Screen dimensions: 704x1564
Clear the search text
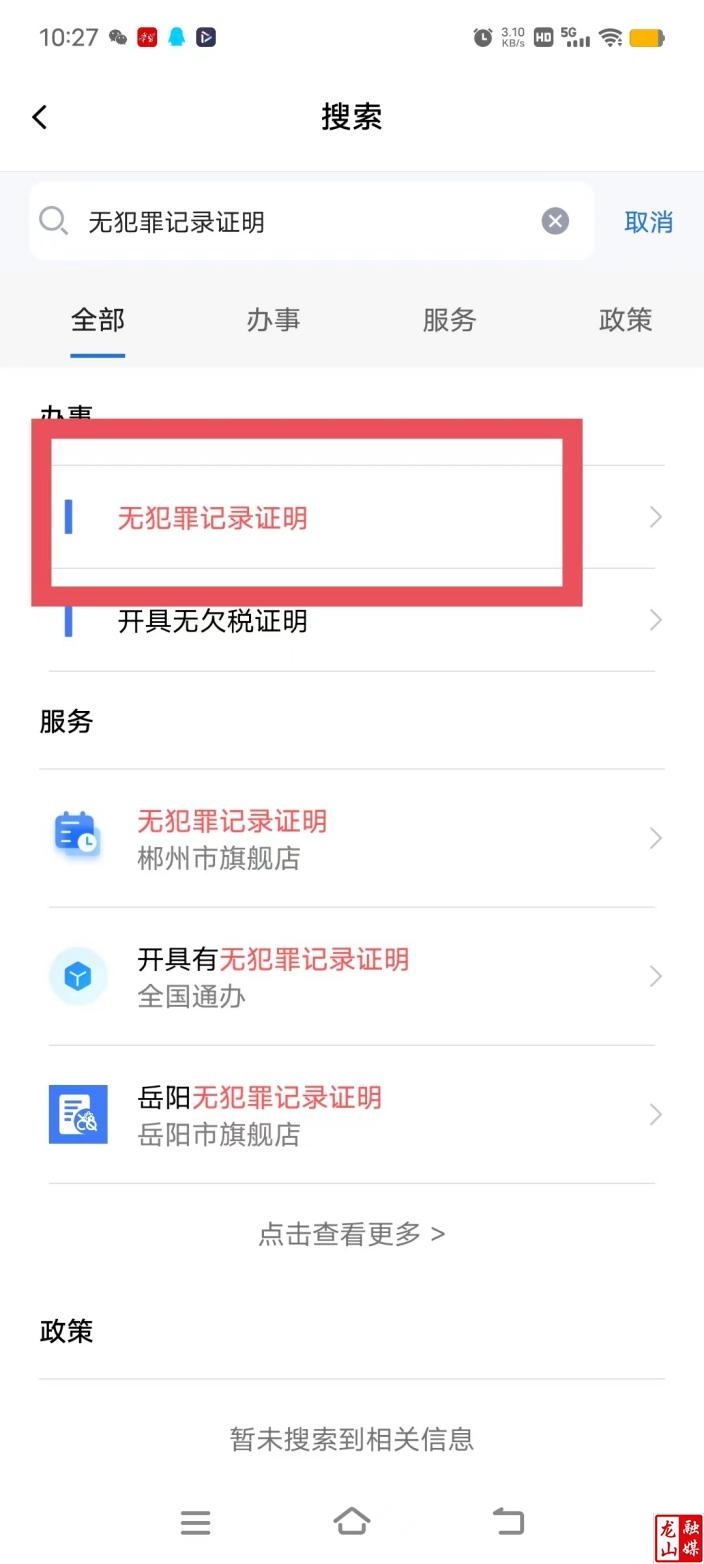coord(555,221)
